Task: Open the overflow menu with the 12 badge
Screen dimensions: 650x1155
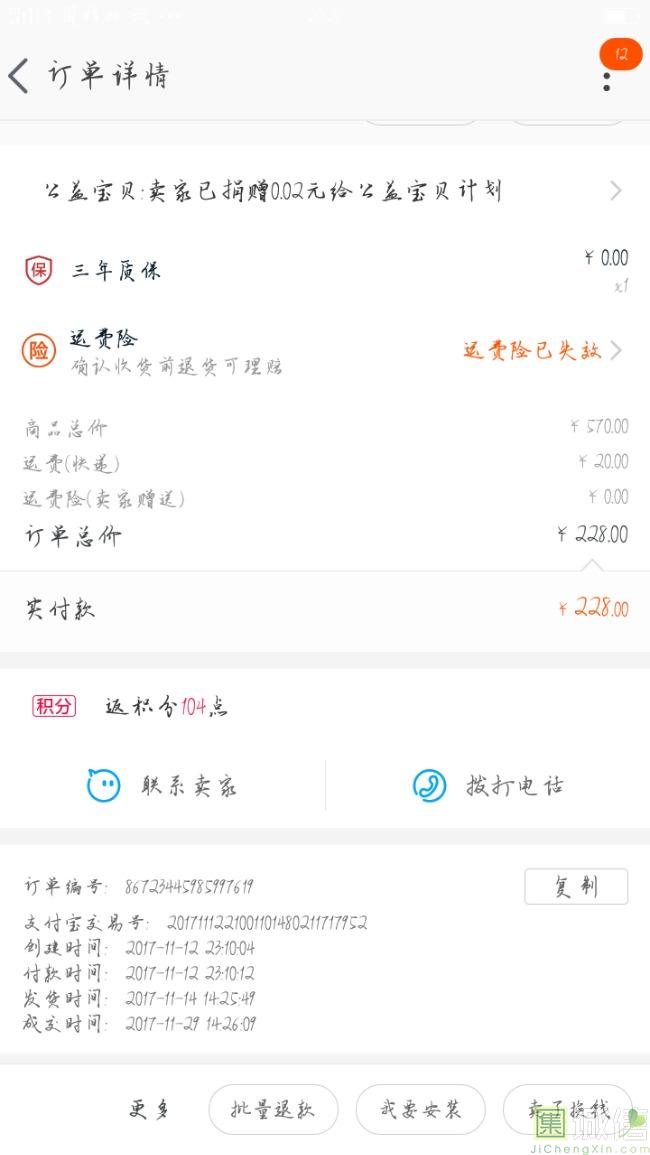Action: 607,80
